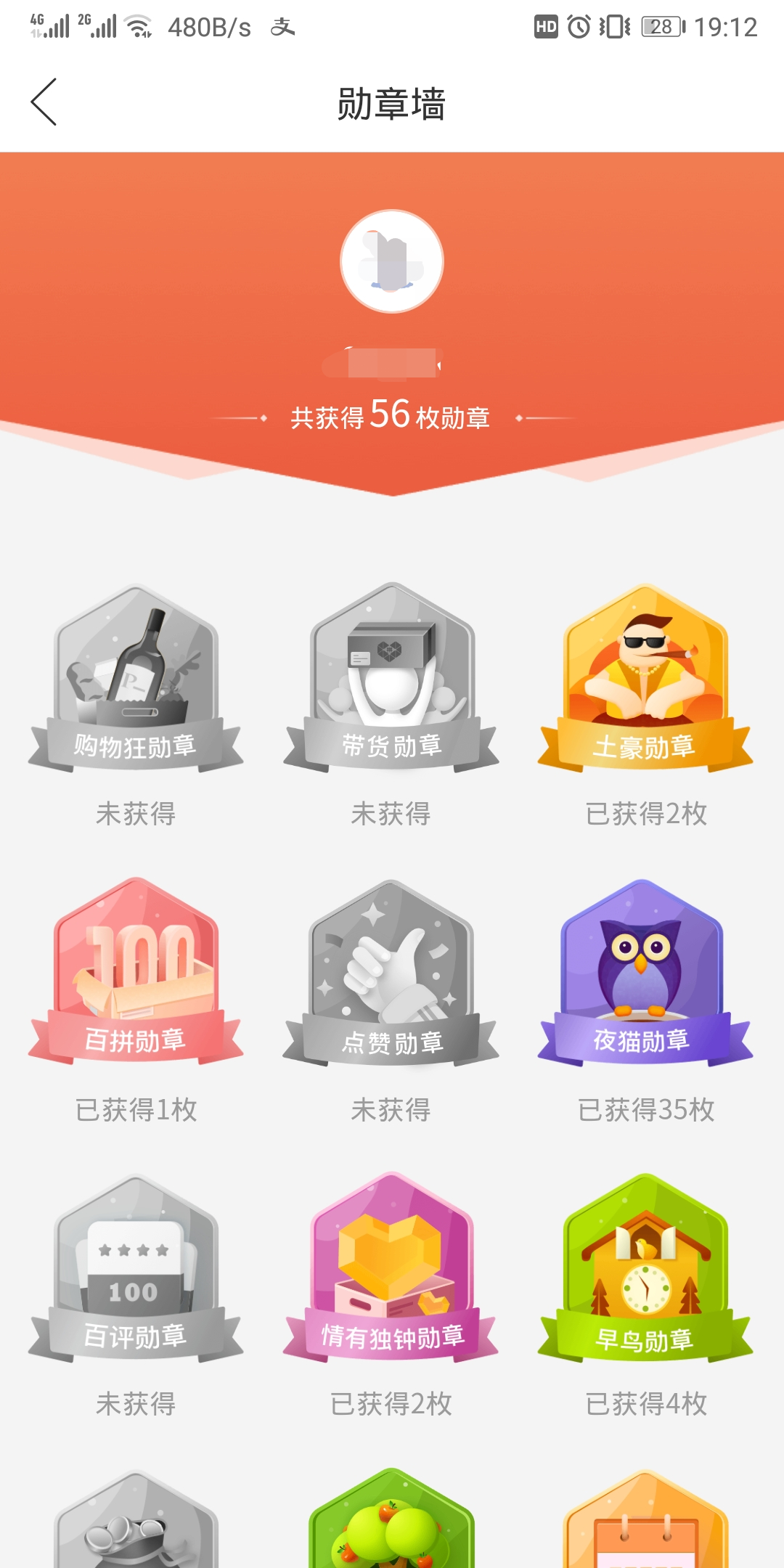Open the 夜猫勋章 badge
The height and width of the screenshot is (1568, 784).
[x=645, y=974]
